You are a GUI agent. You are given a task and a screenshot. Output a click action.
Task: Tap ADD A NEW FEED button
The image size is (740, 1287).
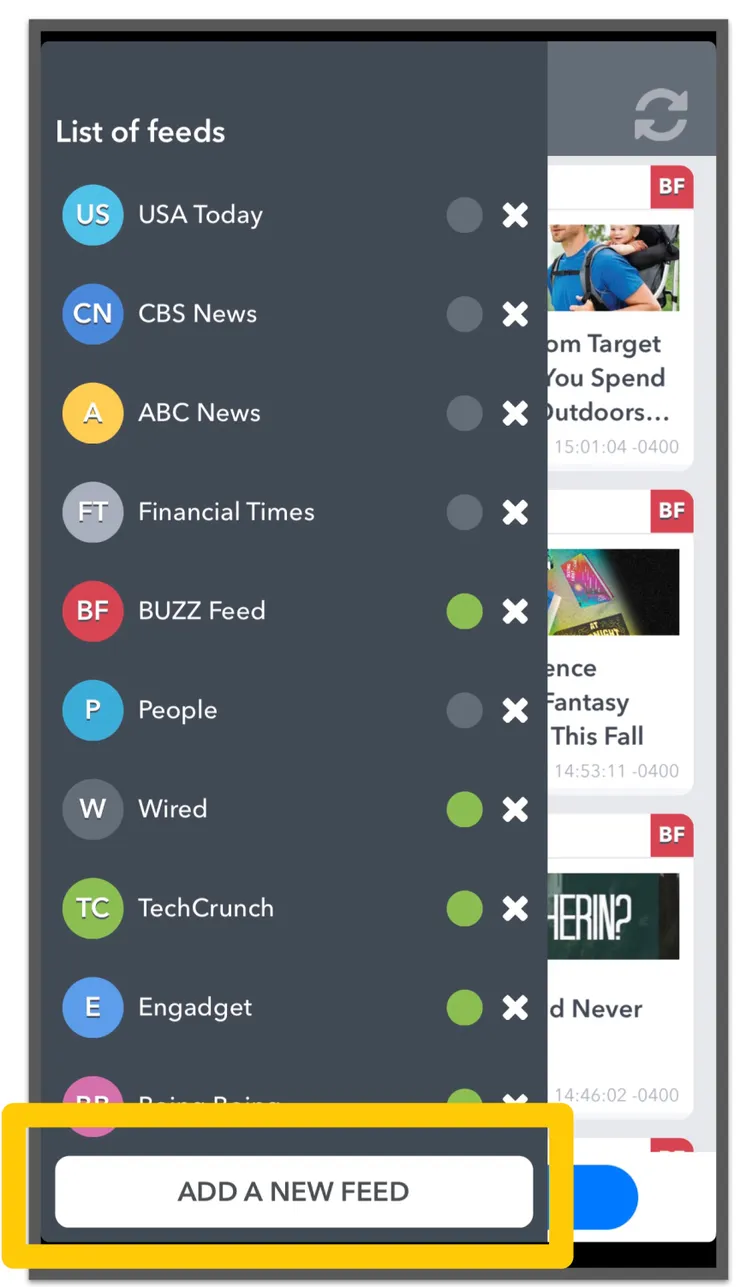[293, 1191]
